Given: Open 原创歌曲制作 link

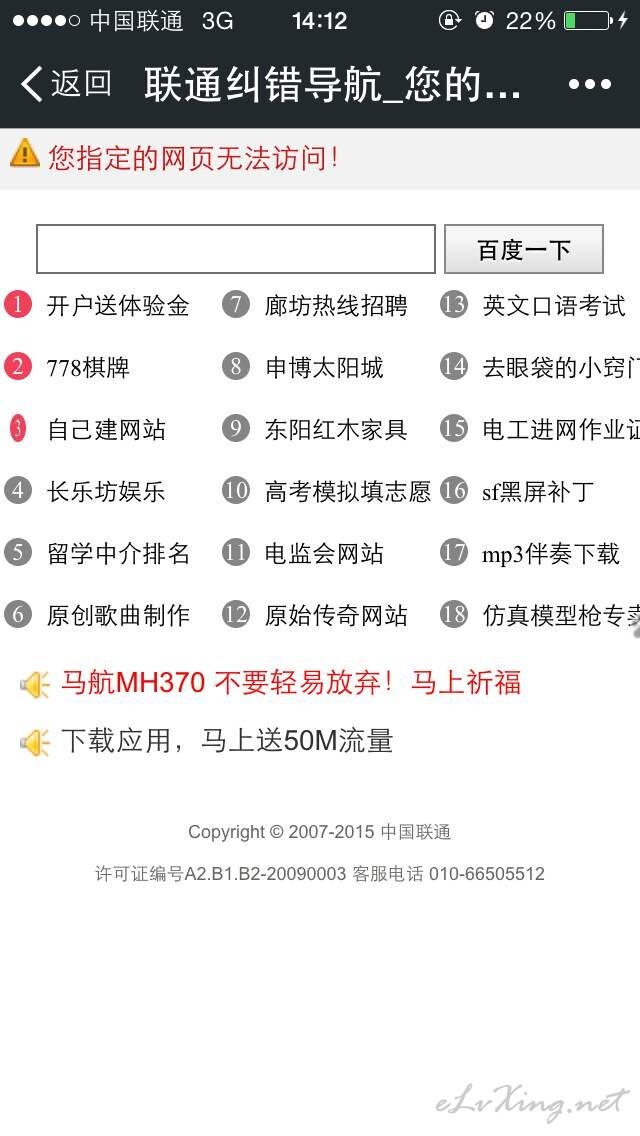Looking at the screenshot, I should point(118,615).
